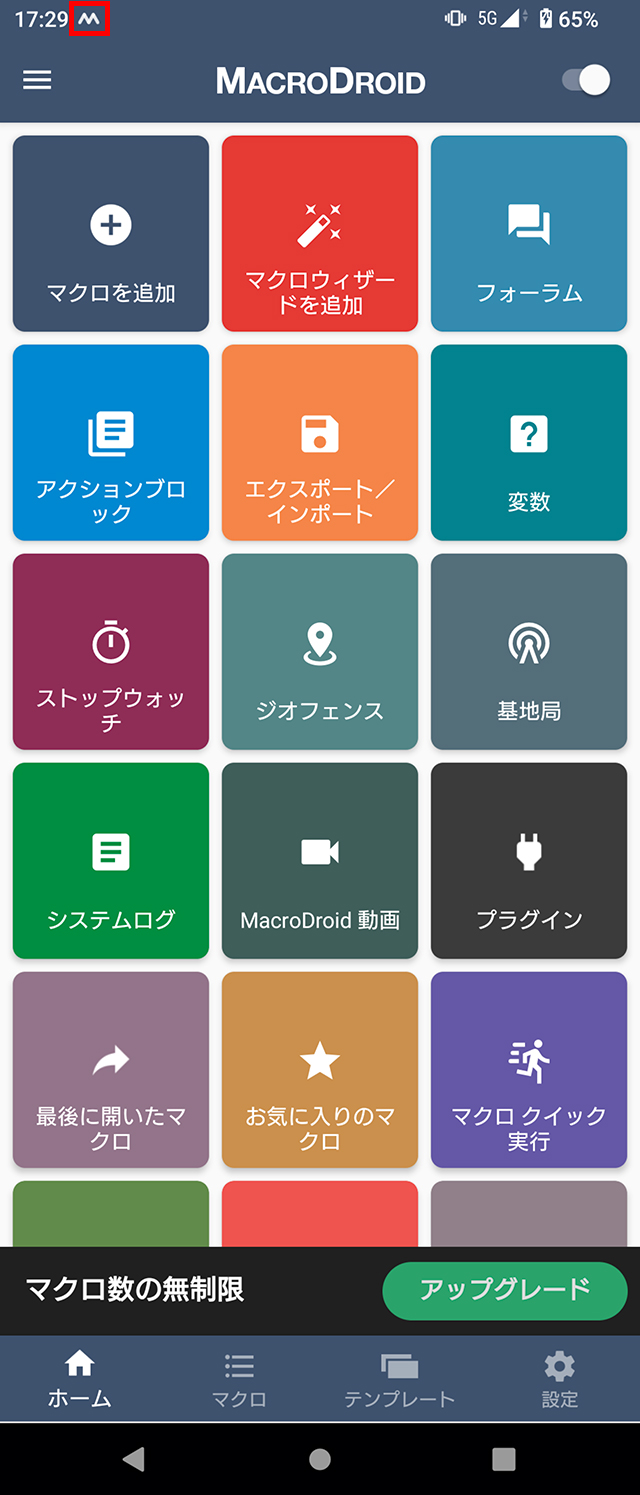Image resolution: width=640 pixels, height=1495 pixels.
Task: Open the 最後に開いたマクロ tile
Action: point(111,1070)
